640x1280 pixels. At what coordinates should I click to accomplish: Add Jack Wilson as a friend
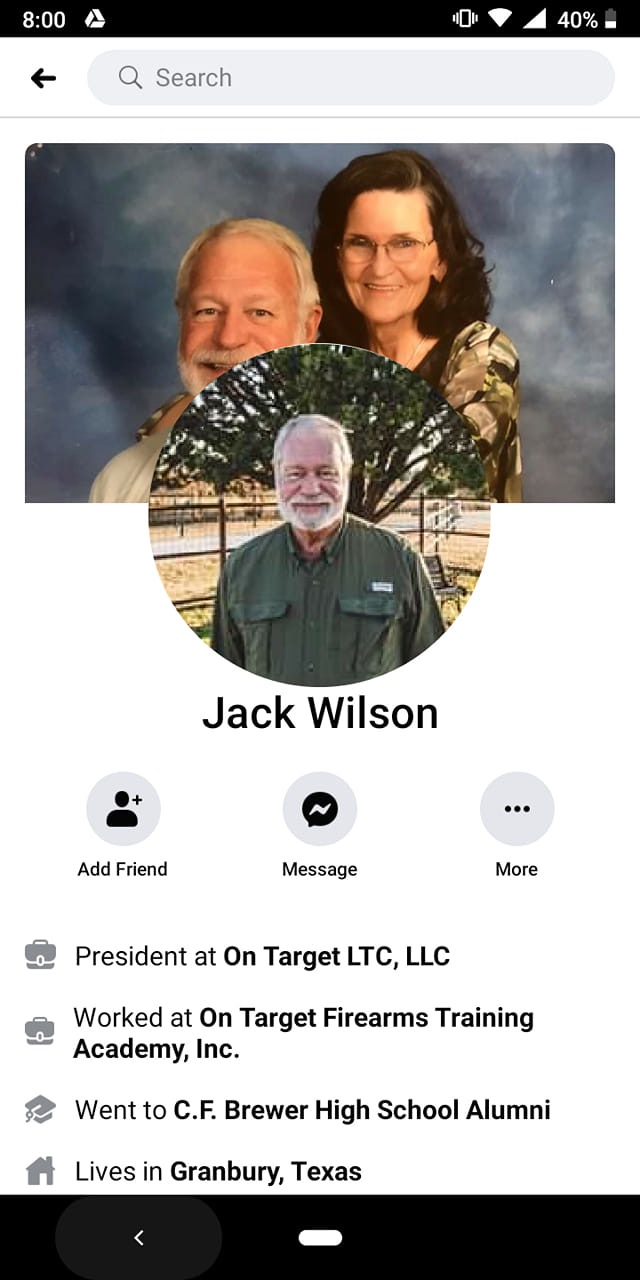click(x=123, y=809)
